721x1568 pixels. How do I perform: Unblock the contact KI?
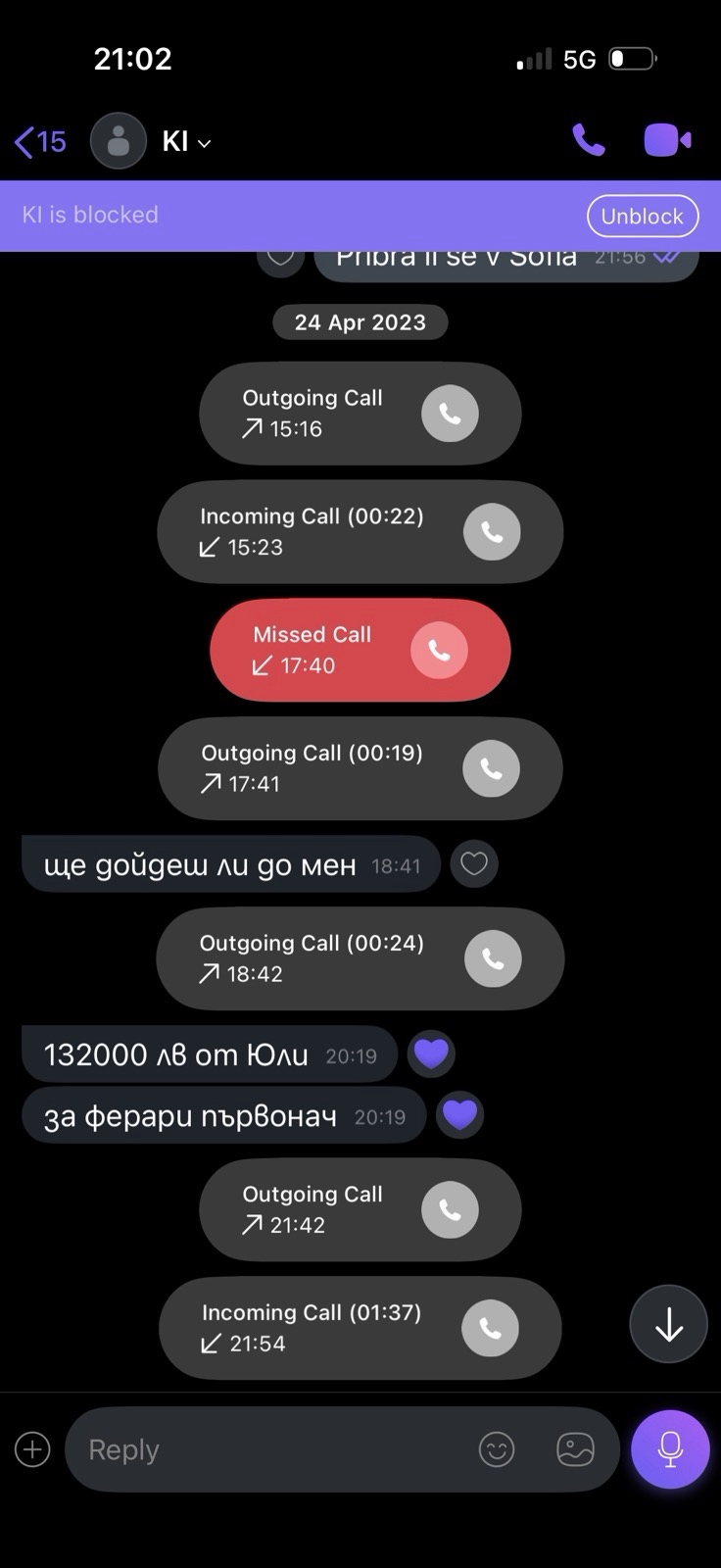642,217
